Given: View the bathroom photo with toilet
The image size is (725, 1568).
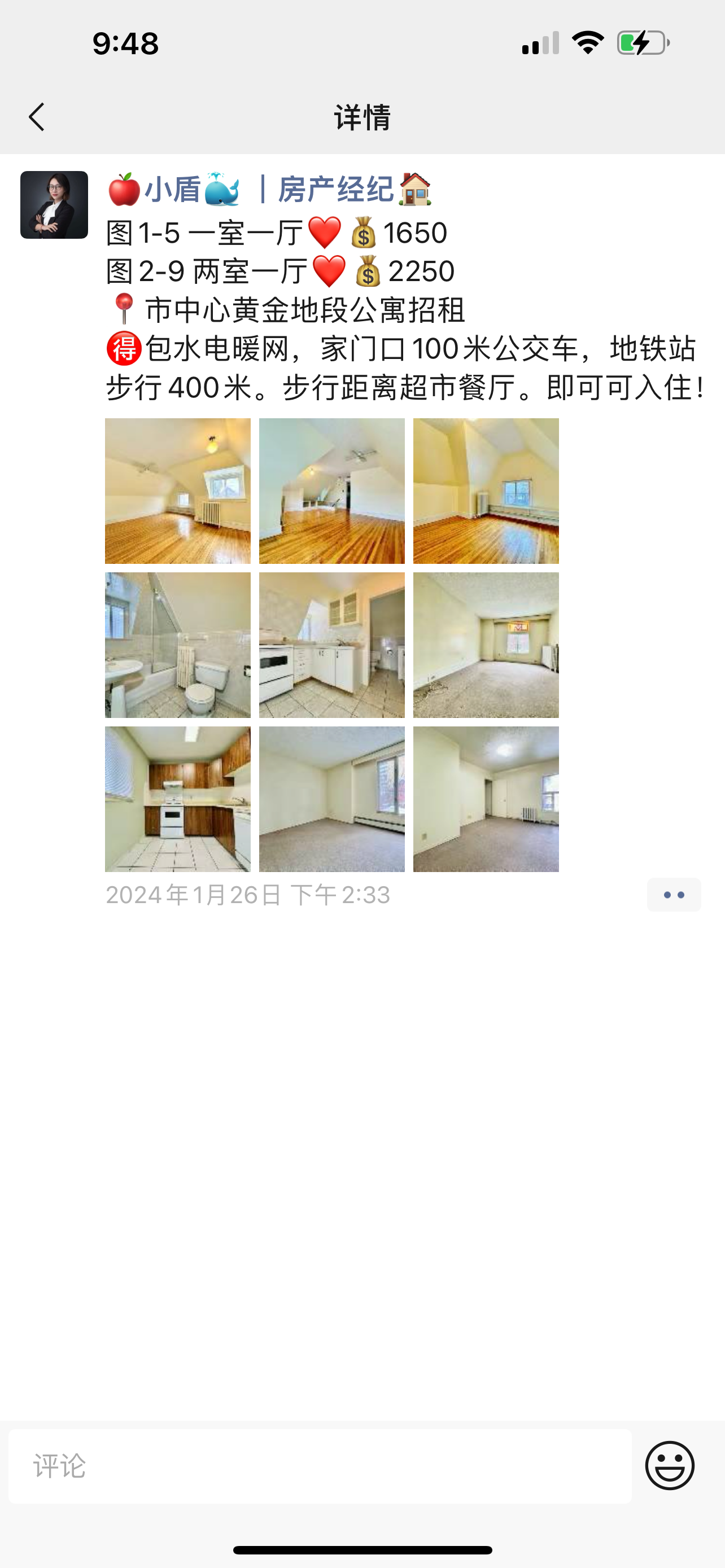Looking at the screenshot, I should (x=178, y=645).
